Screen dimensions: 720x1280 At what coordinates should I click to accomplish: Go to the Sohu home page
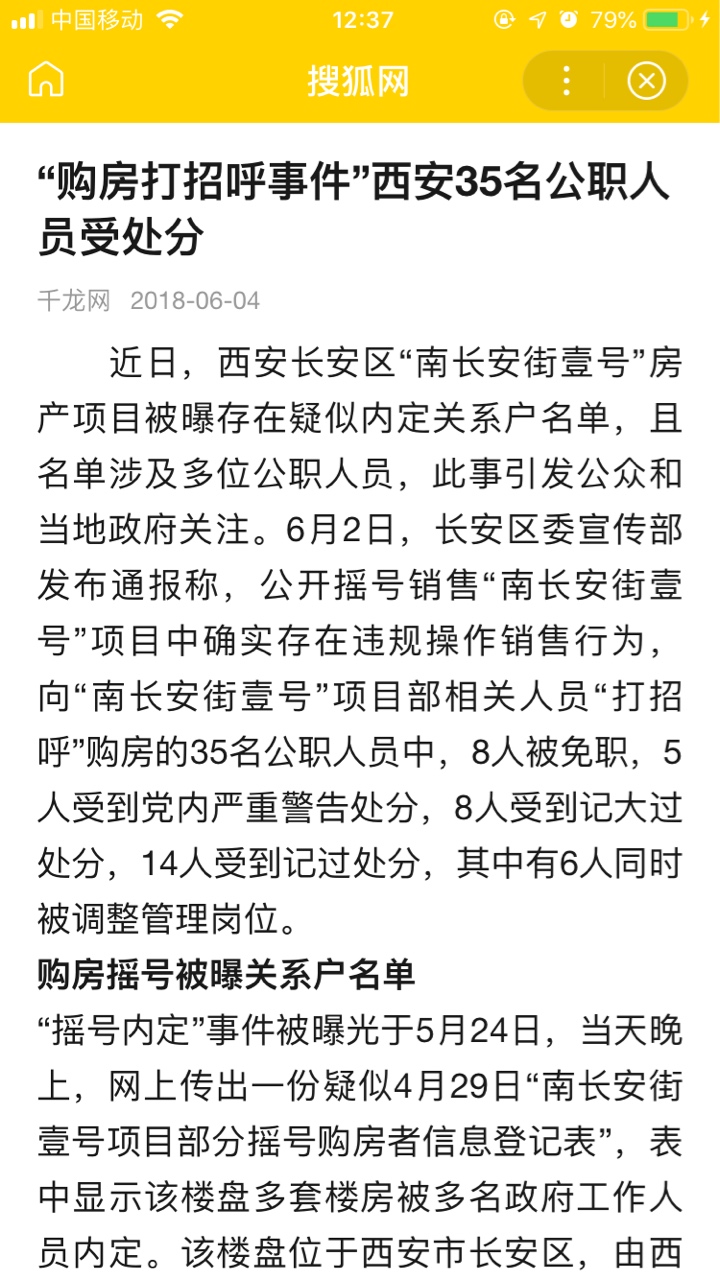(46, 80)
